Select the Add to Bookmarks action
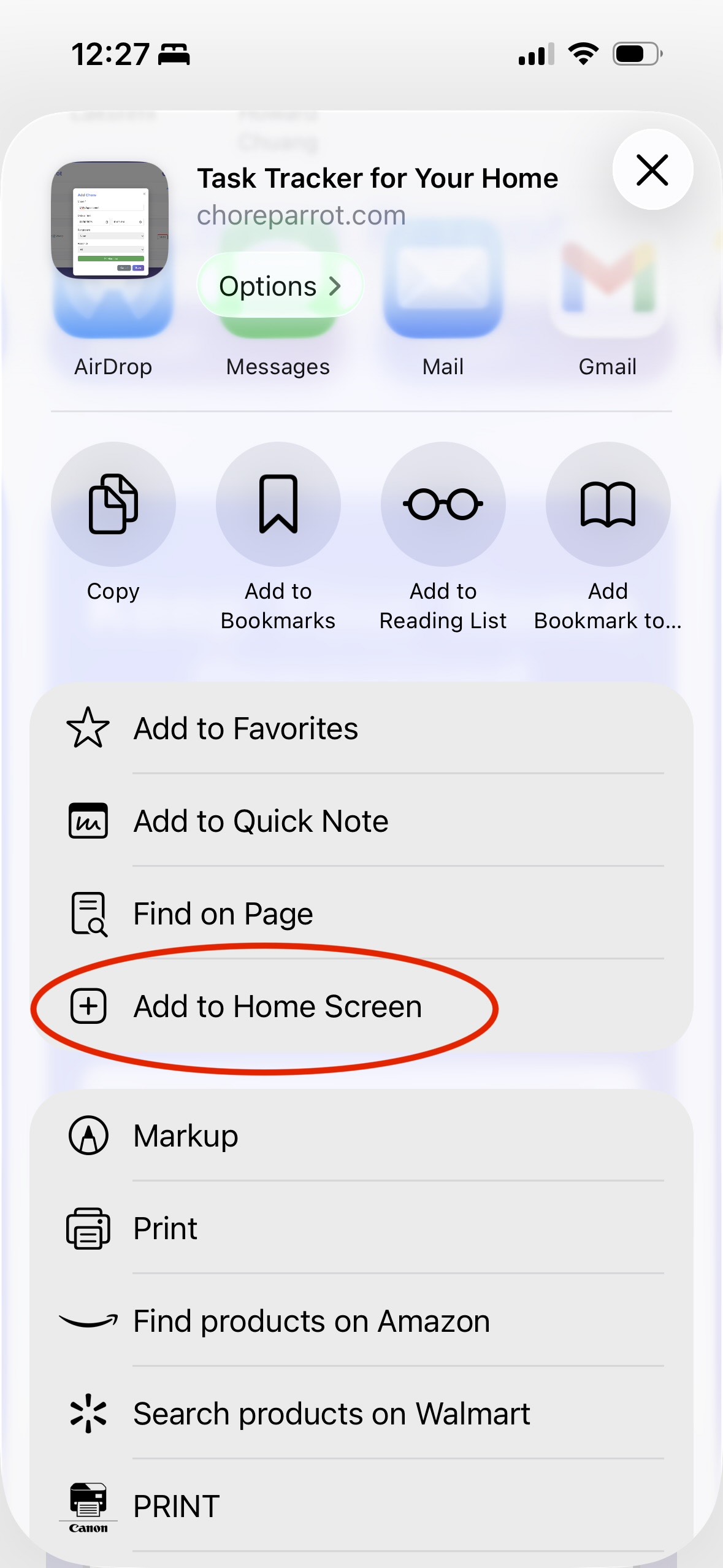The width and height of the screenshot is (723, 1568). pos(278,503)
